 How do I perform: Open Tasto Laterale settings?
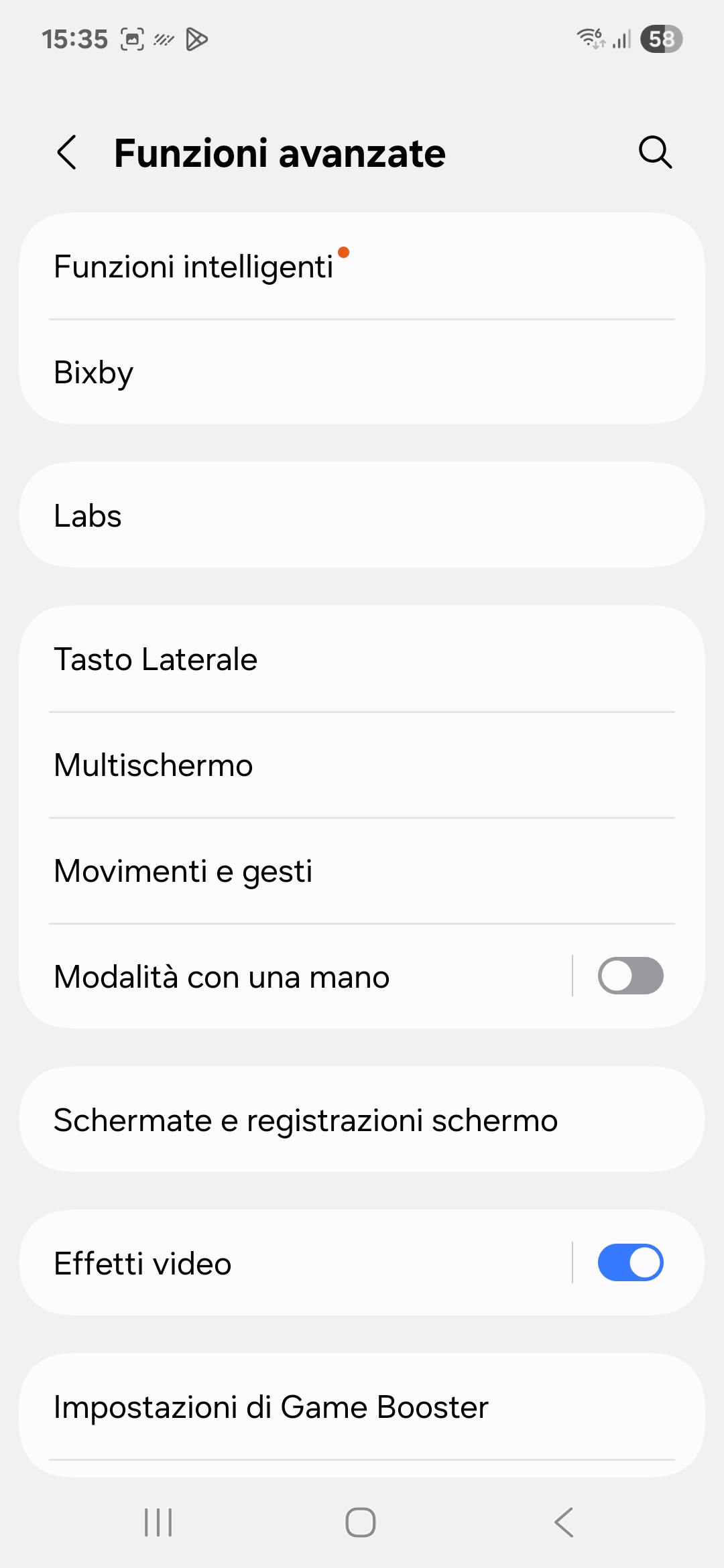(x=362, y=659)
